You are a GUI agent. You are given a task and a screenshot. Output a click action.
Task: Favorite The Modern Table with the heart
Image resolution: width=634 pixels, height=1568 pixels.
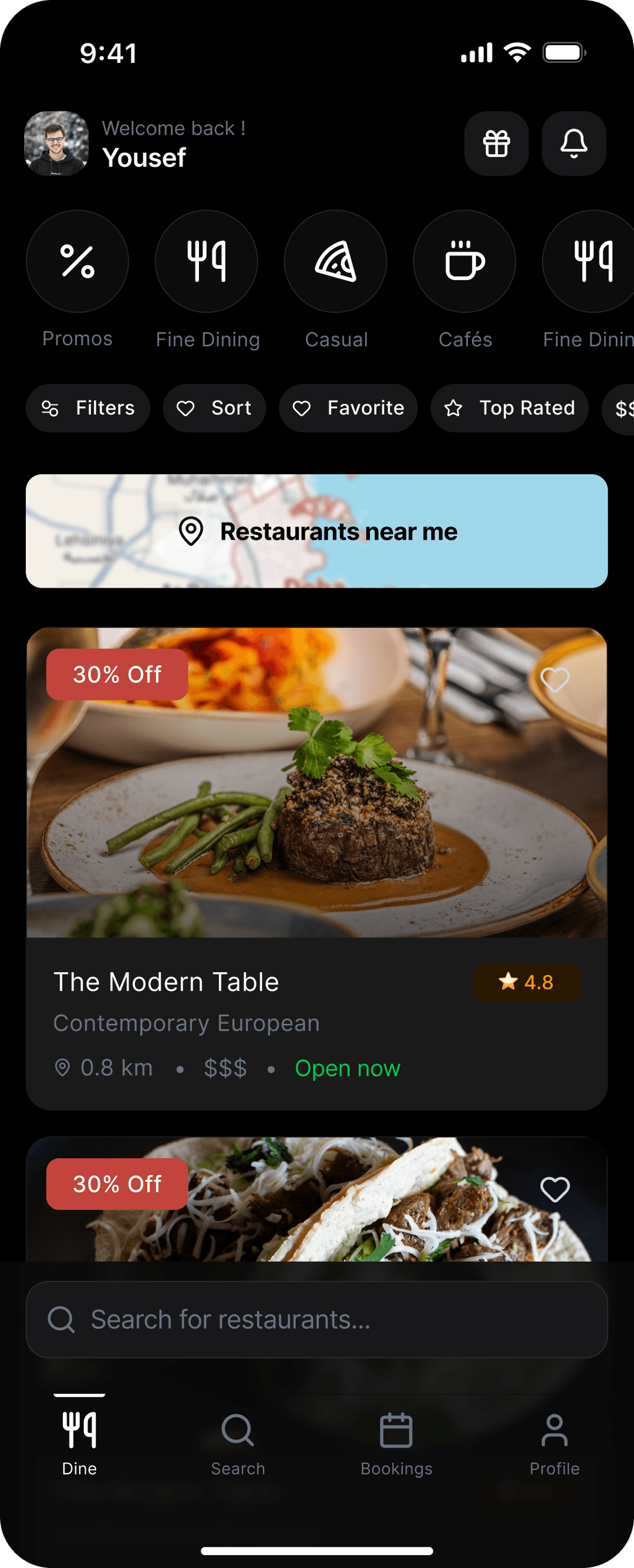click(x=555, y=679)
